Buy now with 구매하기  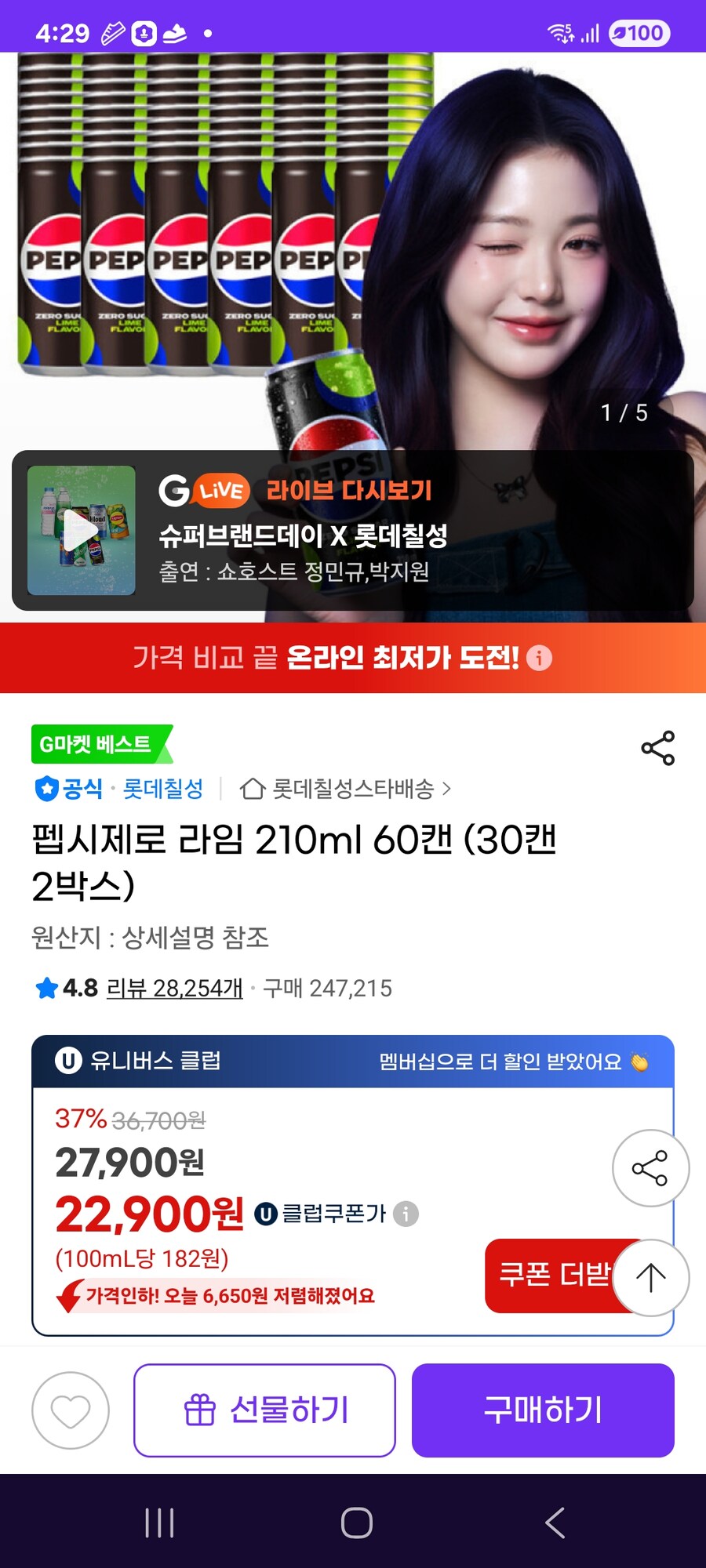point(543,1410)
